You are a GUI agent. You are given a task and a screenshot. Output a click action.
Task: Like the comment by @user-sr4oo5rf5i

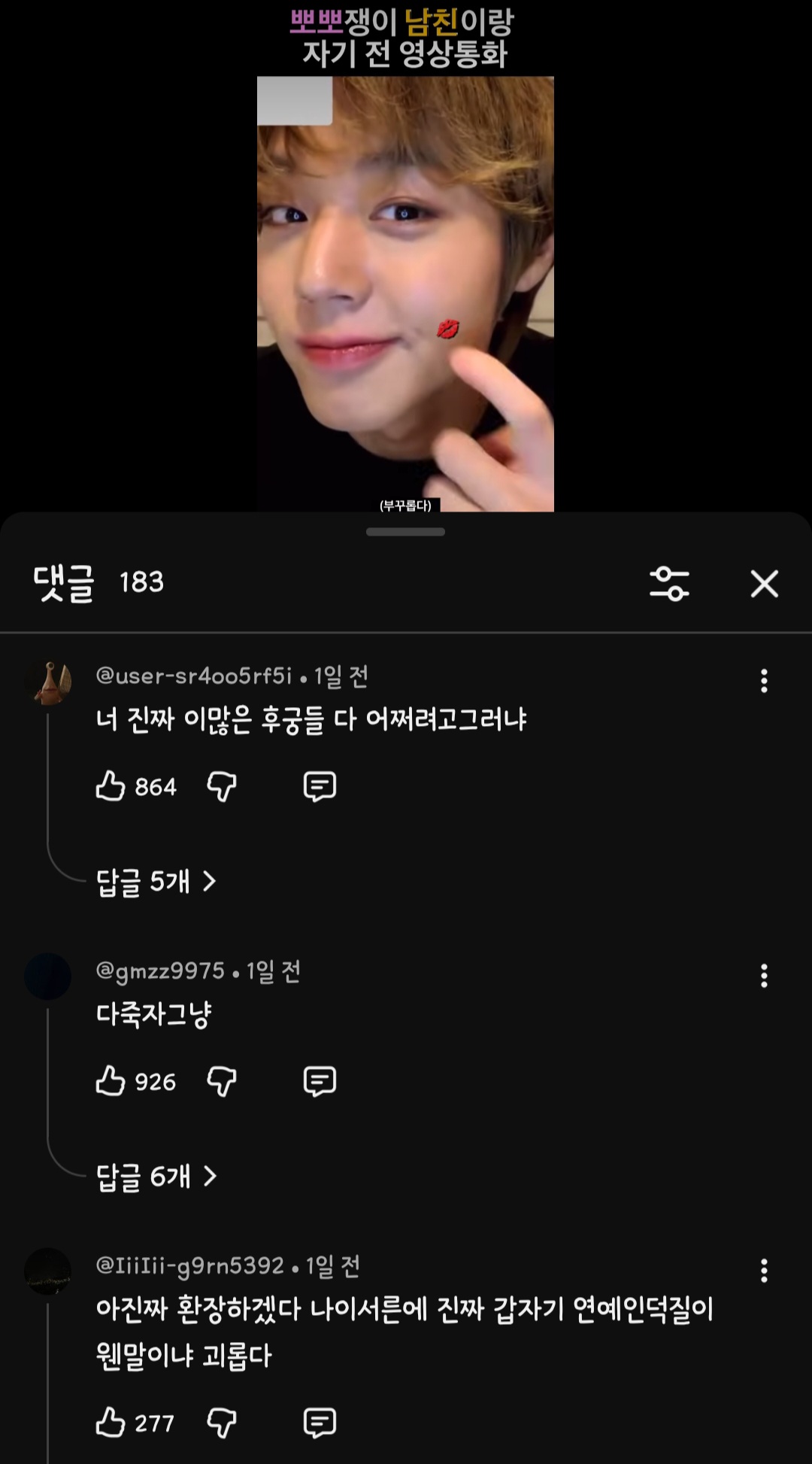tap(111, 786)
